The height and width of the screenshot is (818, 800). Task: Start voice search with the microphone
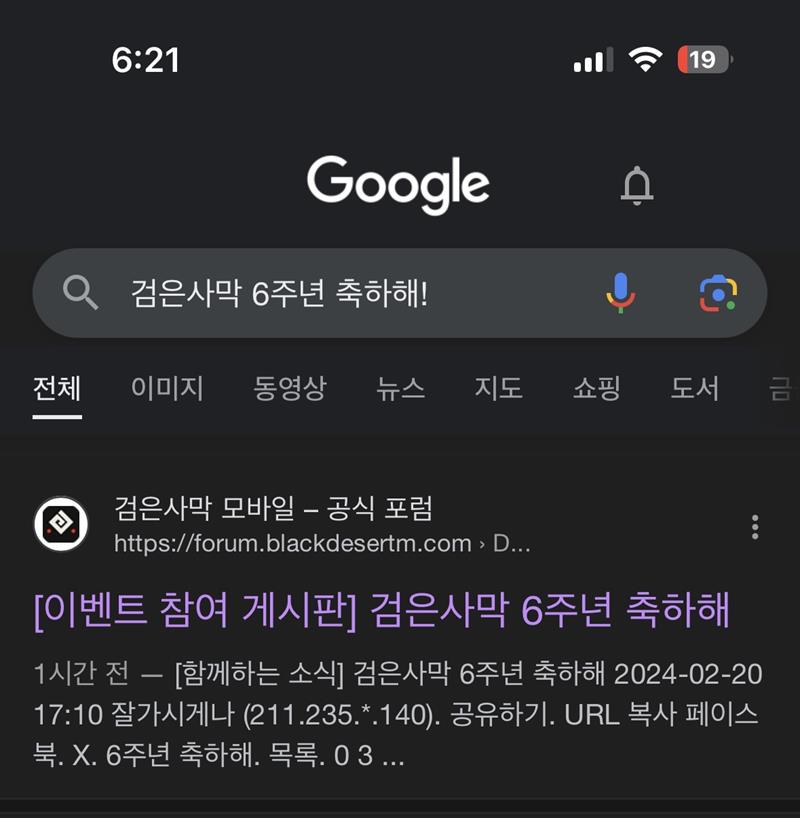click(x=620, y=293)
